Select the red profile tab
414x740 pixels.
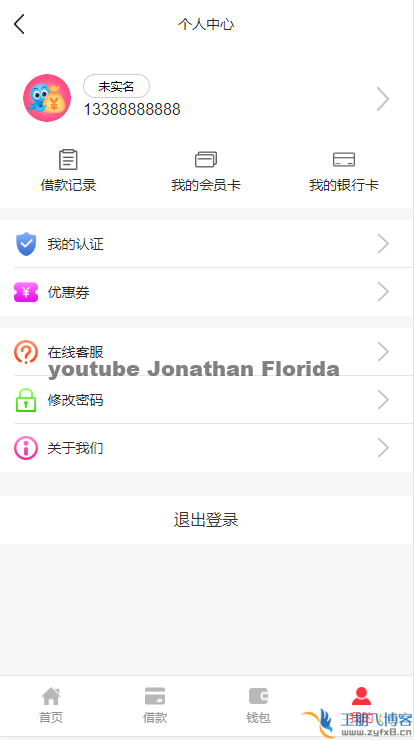[362, 706]
